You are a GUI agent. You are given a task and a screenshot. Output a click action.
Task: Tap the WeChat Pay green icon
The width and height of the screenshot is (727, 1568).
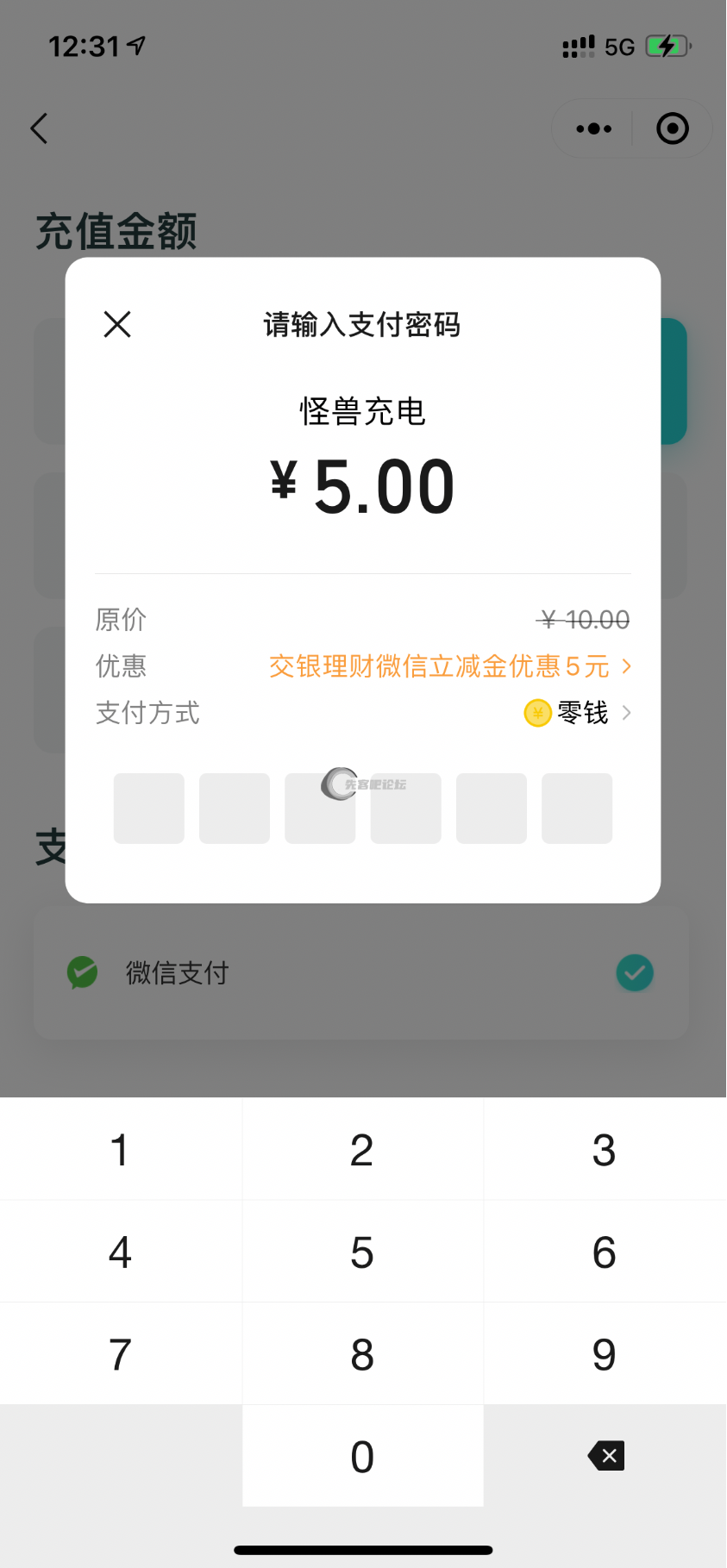pyautogui.click(x=82, y=972)
